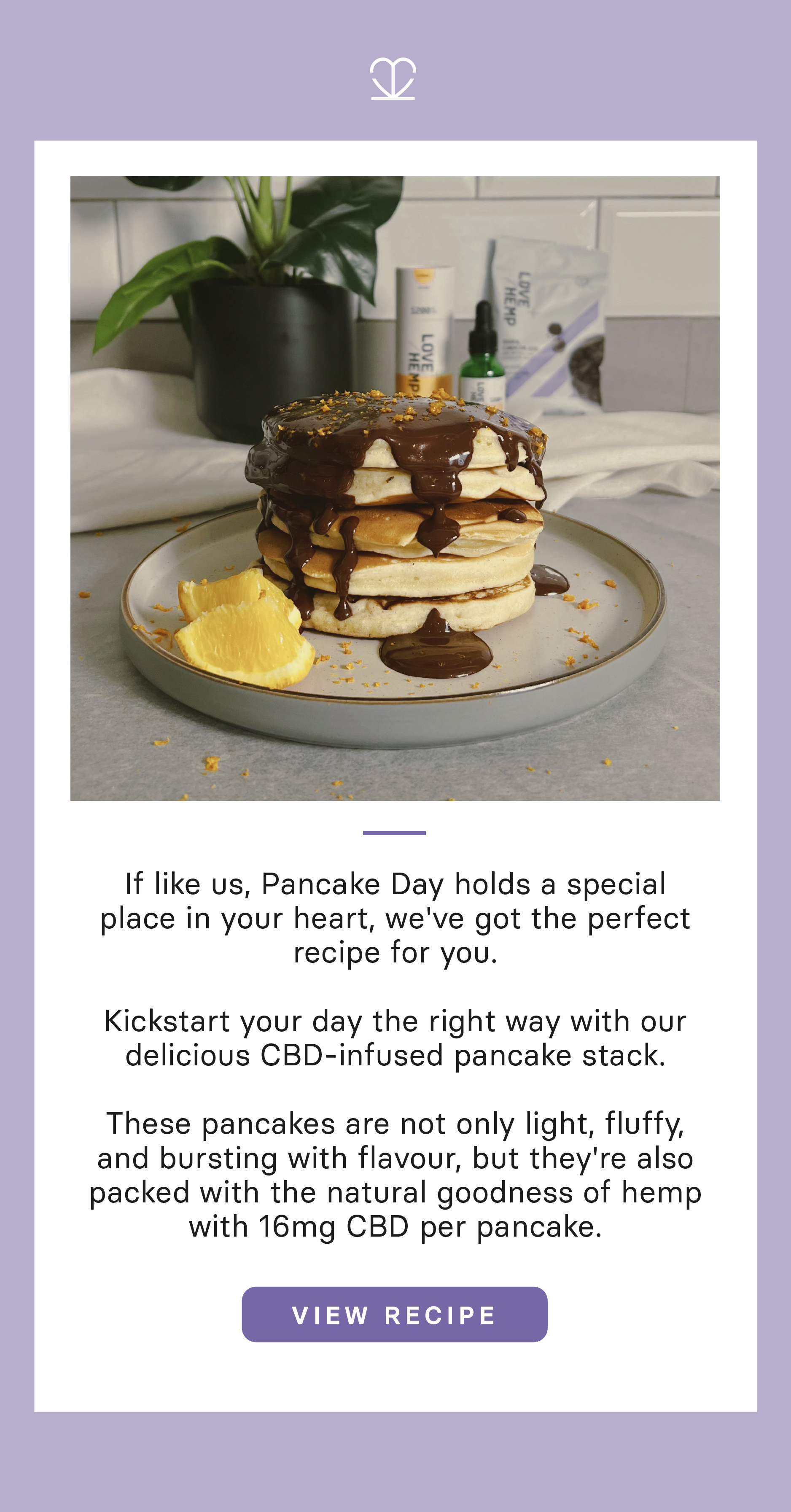Tap the View Recipe button

pos(394,1315)
